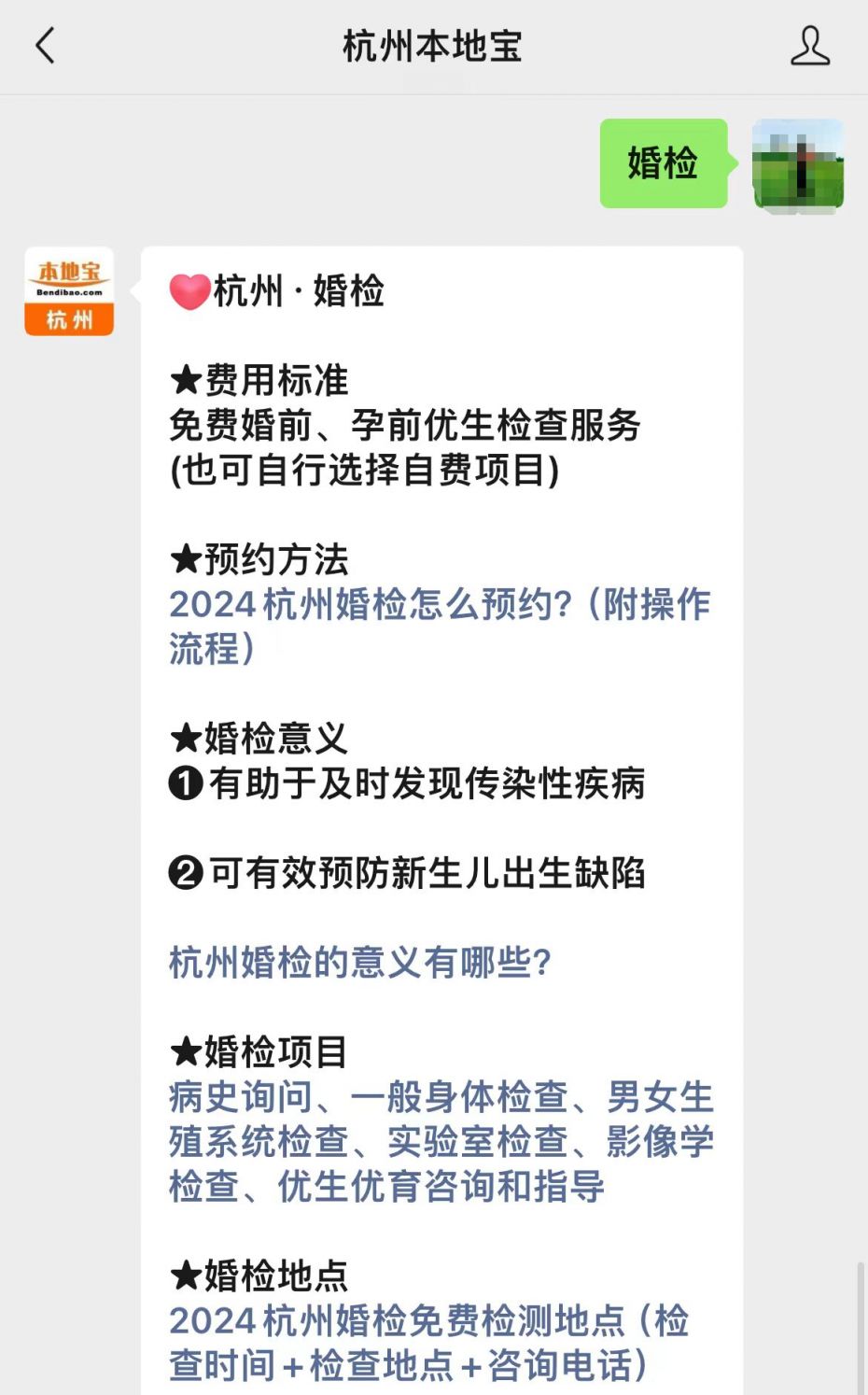Tap the 杭州本地宝 avatar
The height and width of the screenshot is (1395, 868).
69,291
